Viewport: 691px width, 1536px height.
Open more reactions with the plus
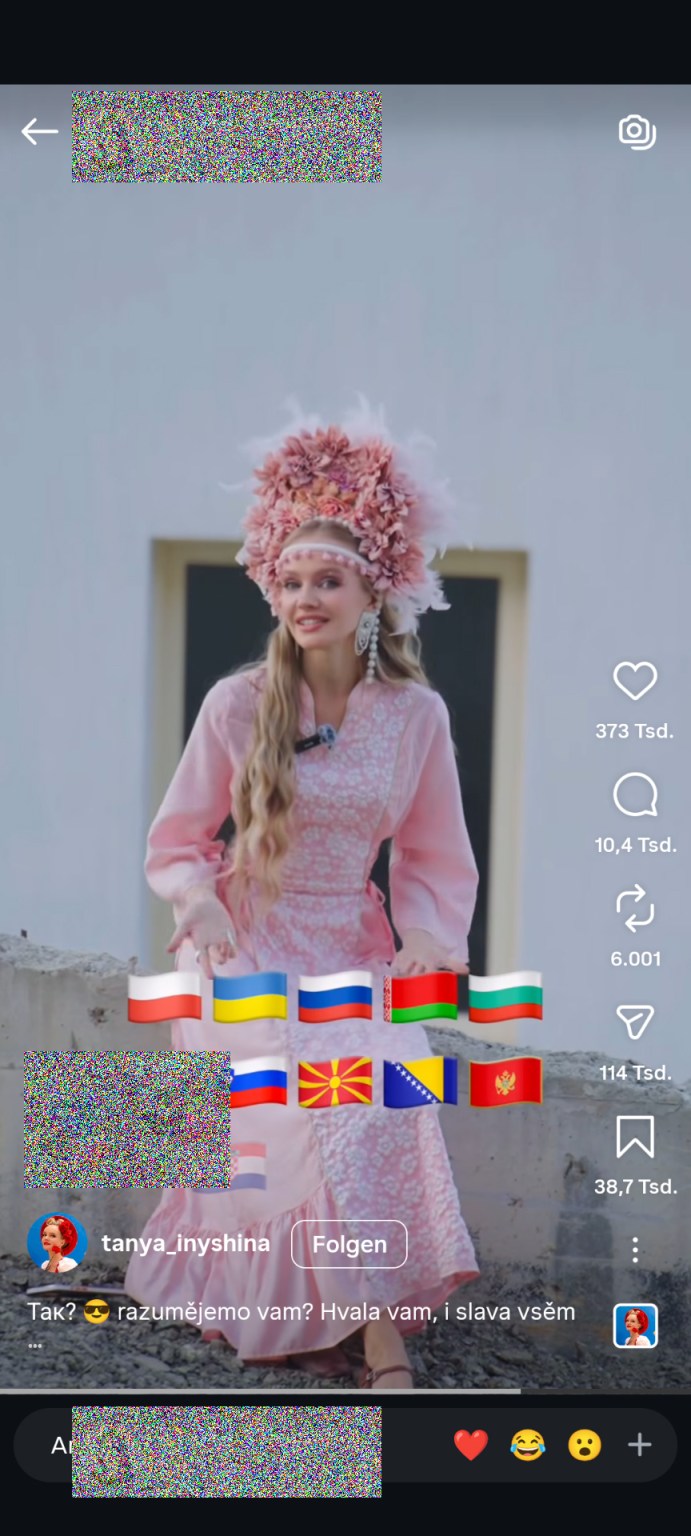639,1445
